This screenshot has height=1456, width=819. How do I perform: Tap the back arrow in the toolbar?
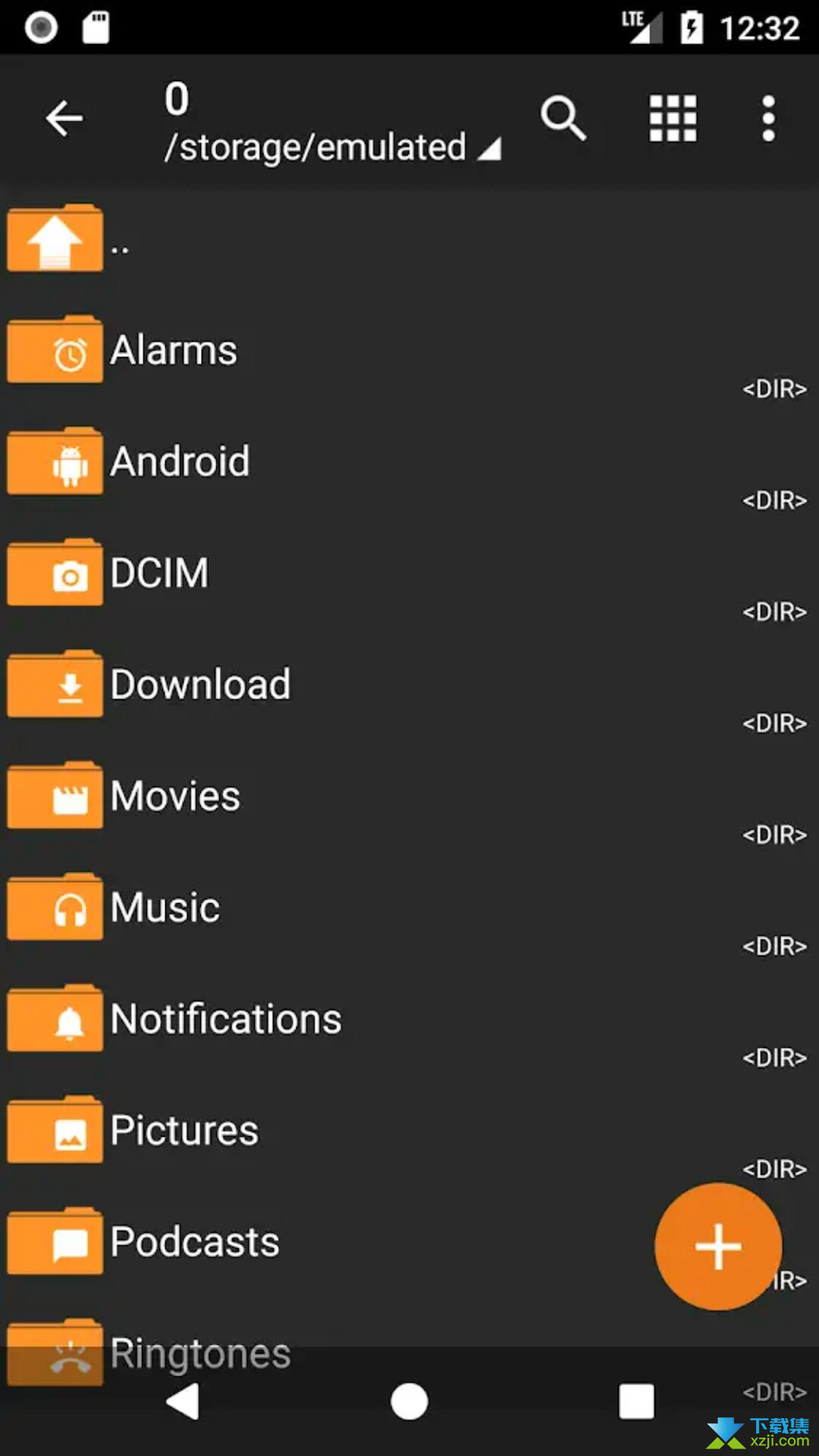click(64, 118)
